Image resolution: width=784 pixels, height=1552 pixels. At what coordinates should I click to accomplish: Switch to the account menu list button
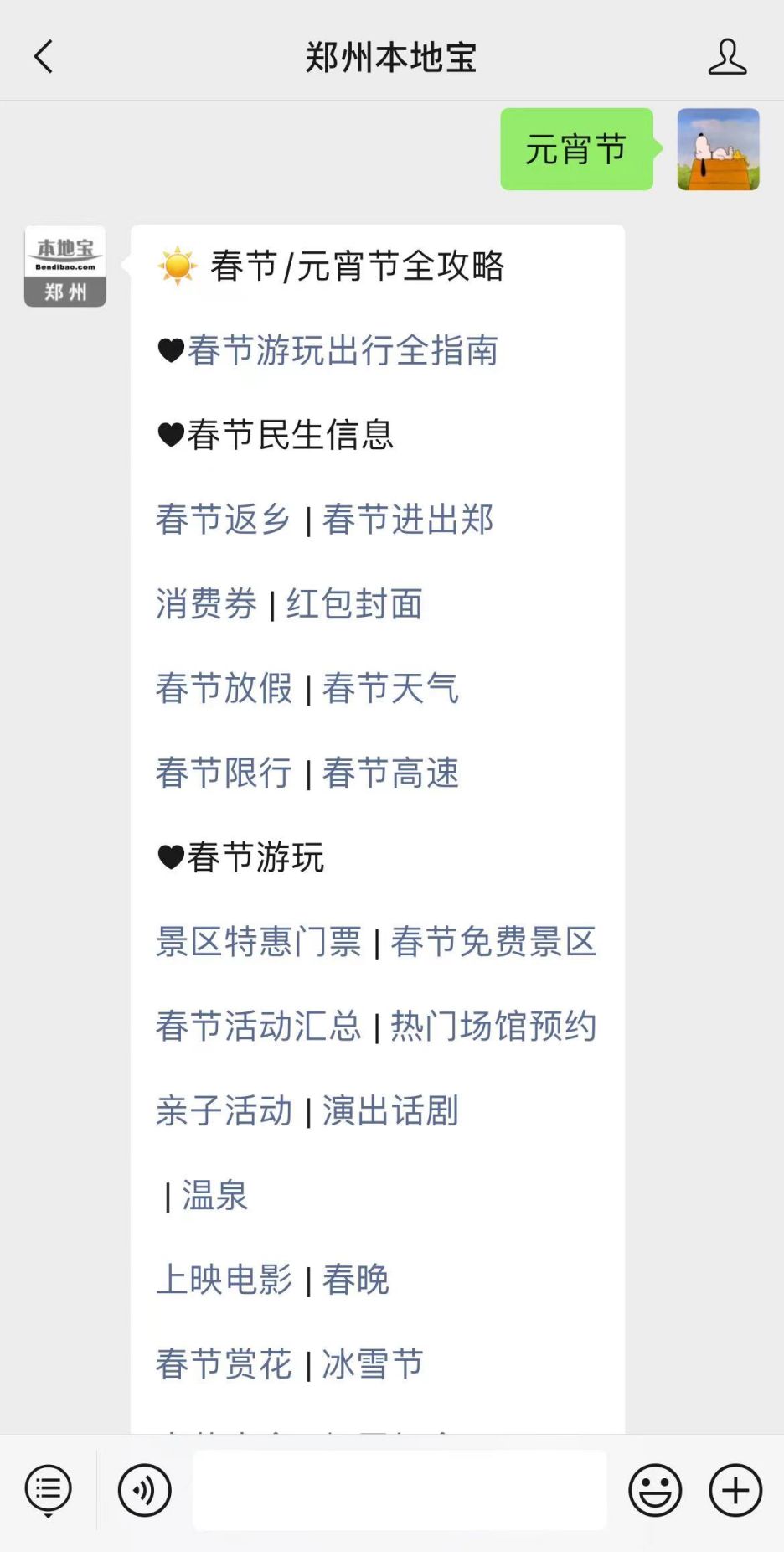pyautogui.click(x=49, y=1491)
